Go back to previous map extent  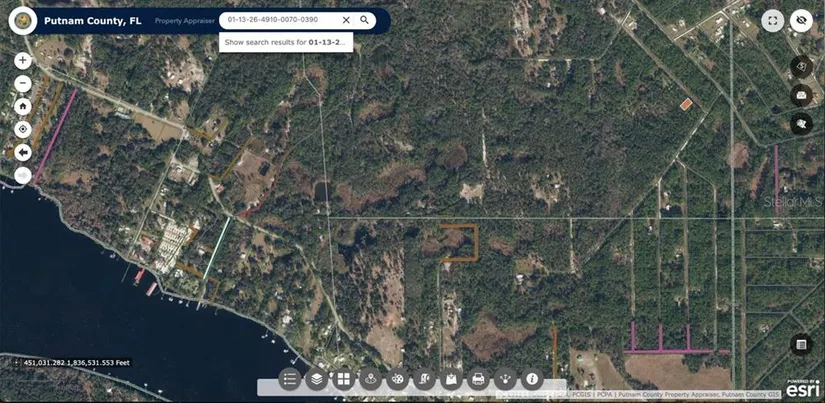23,152
